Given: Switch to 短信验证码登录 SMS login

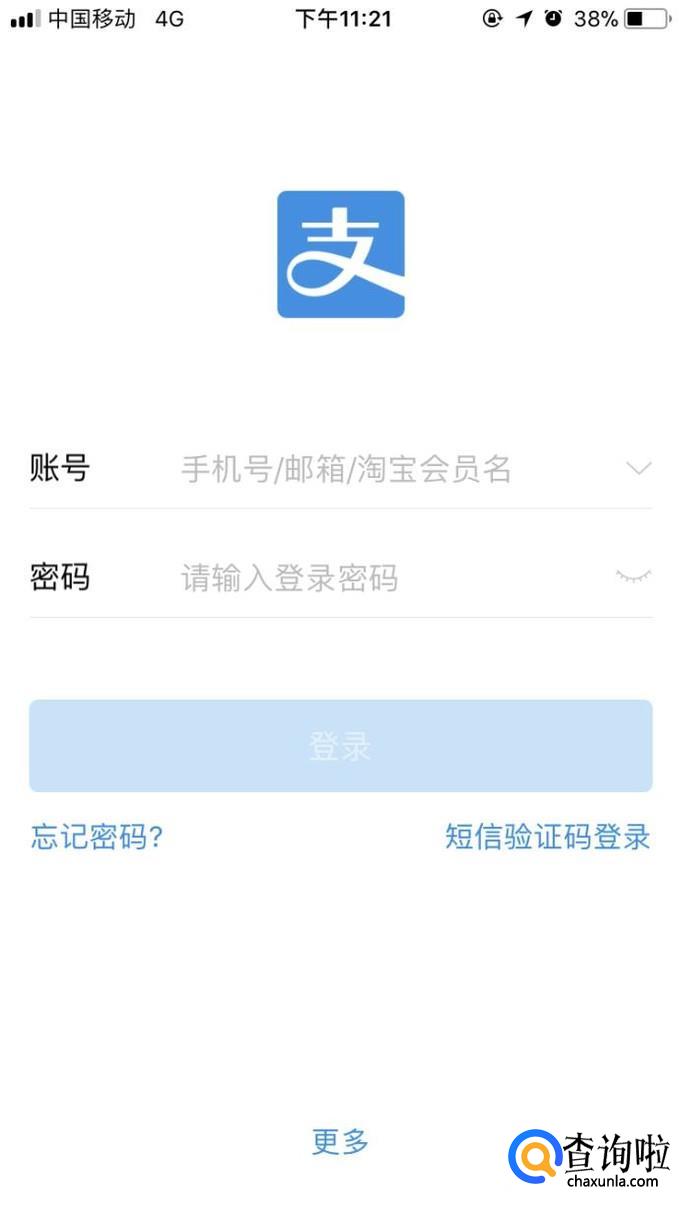Looking at the screenshot, I should click(547, 836).
